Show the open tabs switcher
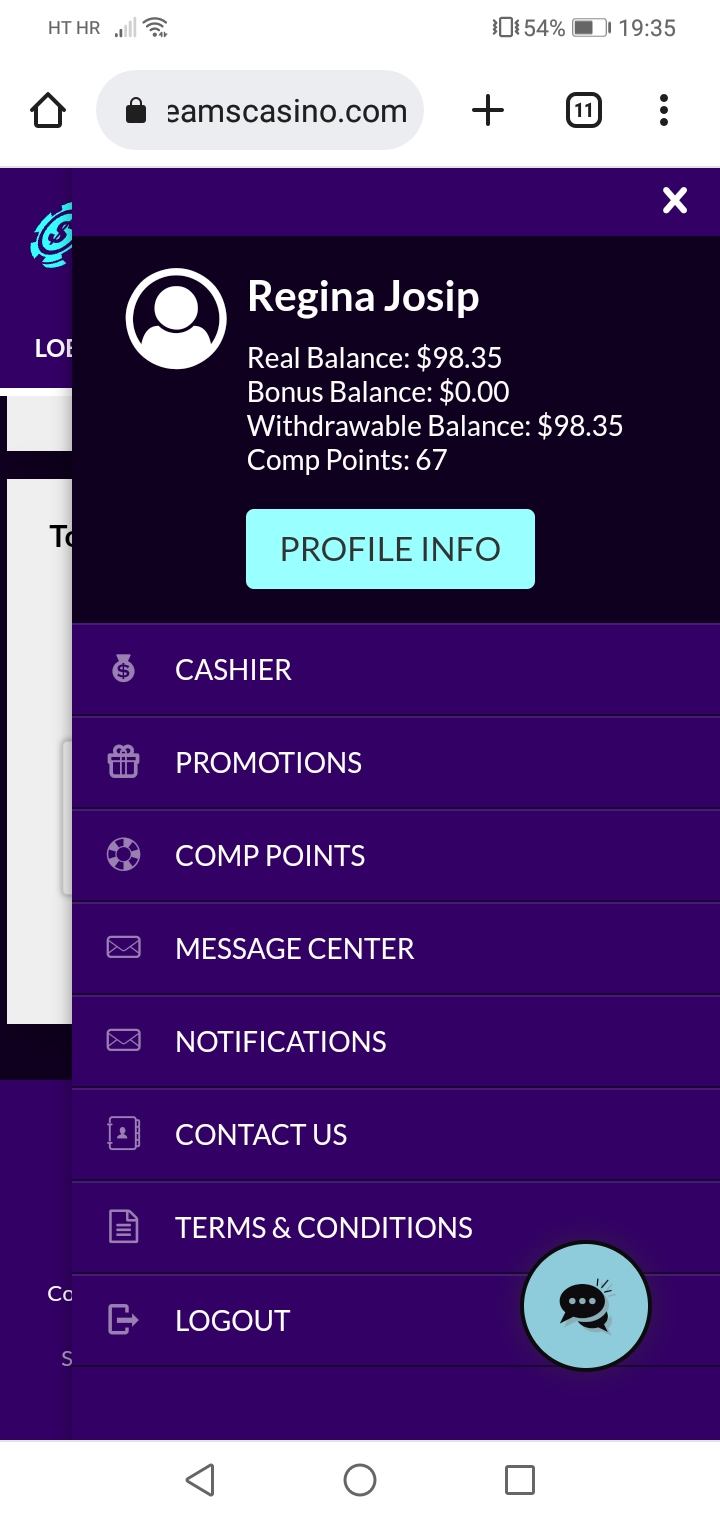720x1520 pixels. click(x=583, y=110)
